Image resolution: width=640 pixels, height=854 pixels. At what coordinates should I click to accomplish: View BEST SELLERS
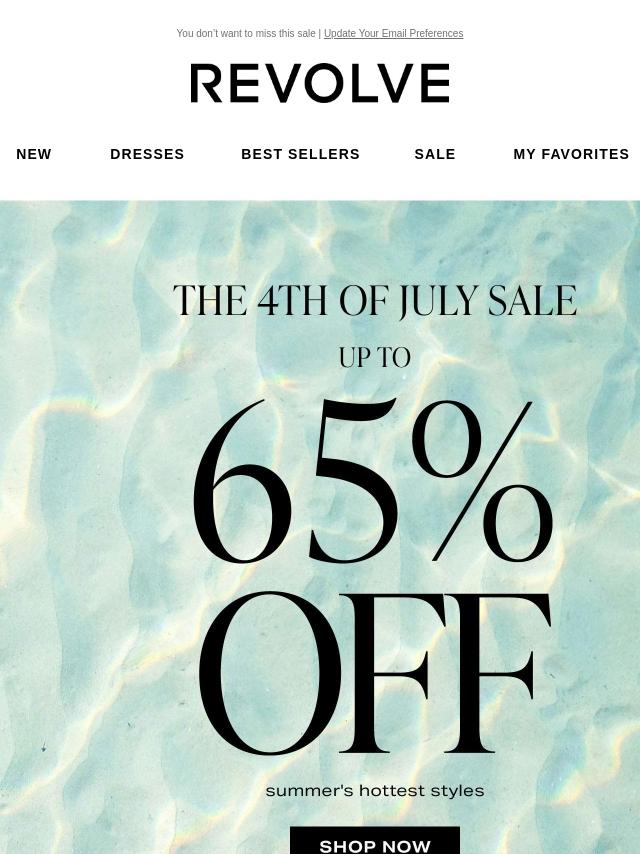tap(300, 154)
